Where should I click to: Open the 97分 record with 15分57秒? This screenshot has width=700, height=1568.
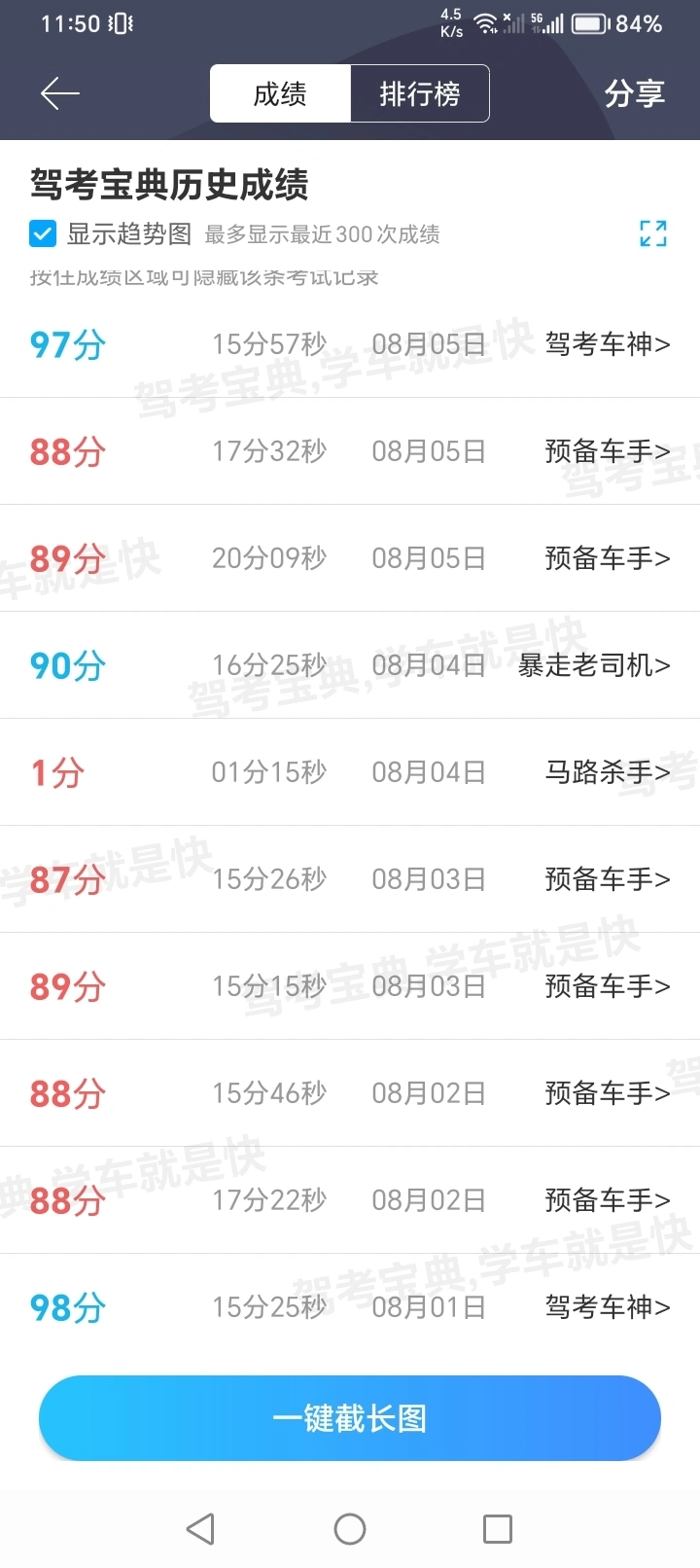[350, 344]
